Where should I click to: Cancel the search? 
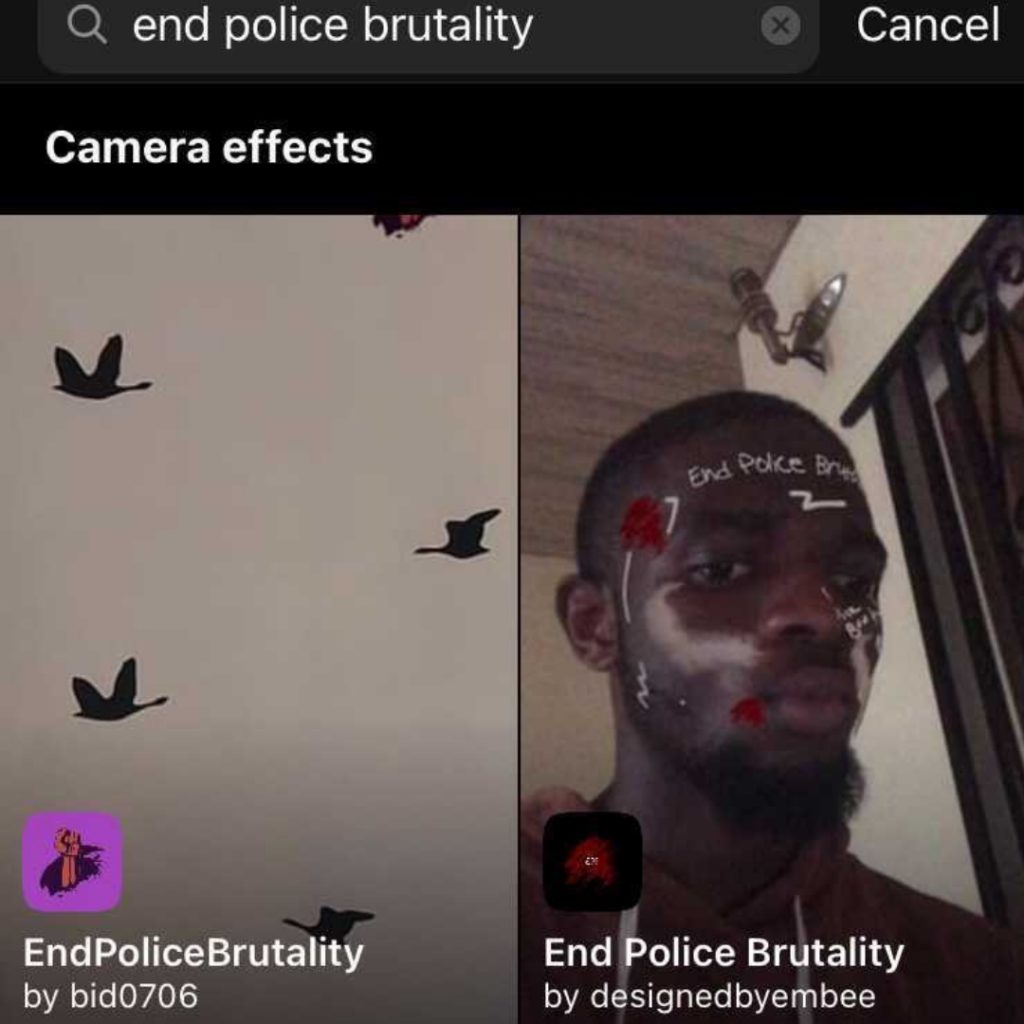tap(927, 26)
